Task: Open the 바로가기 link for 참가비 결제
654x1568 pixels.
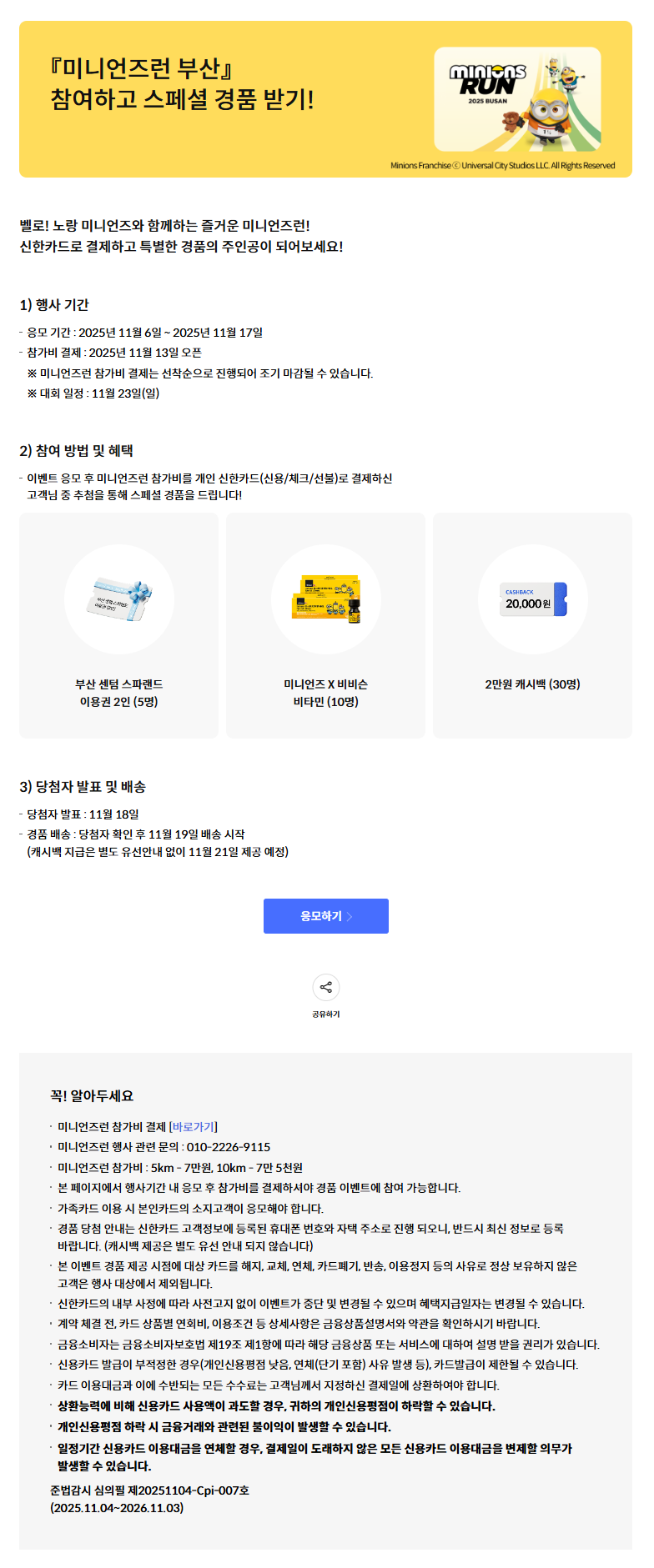Action: coord(193,1126)
